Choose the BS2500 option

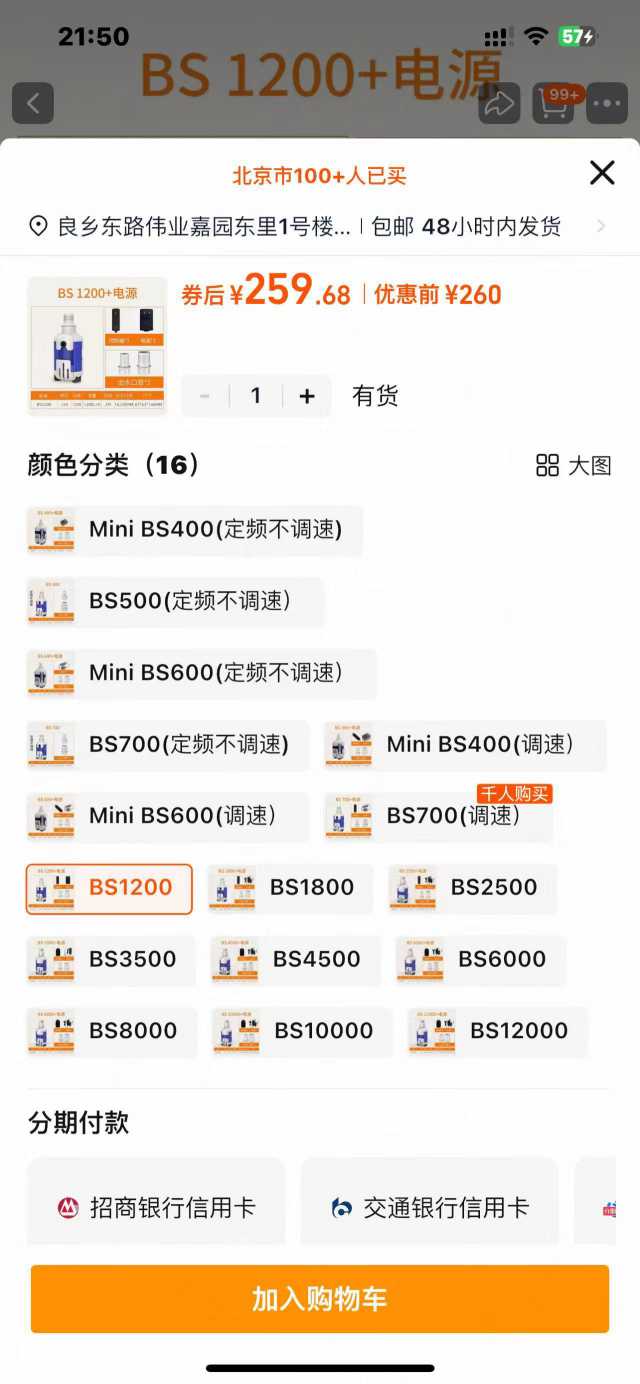tap(472, 888)
